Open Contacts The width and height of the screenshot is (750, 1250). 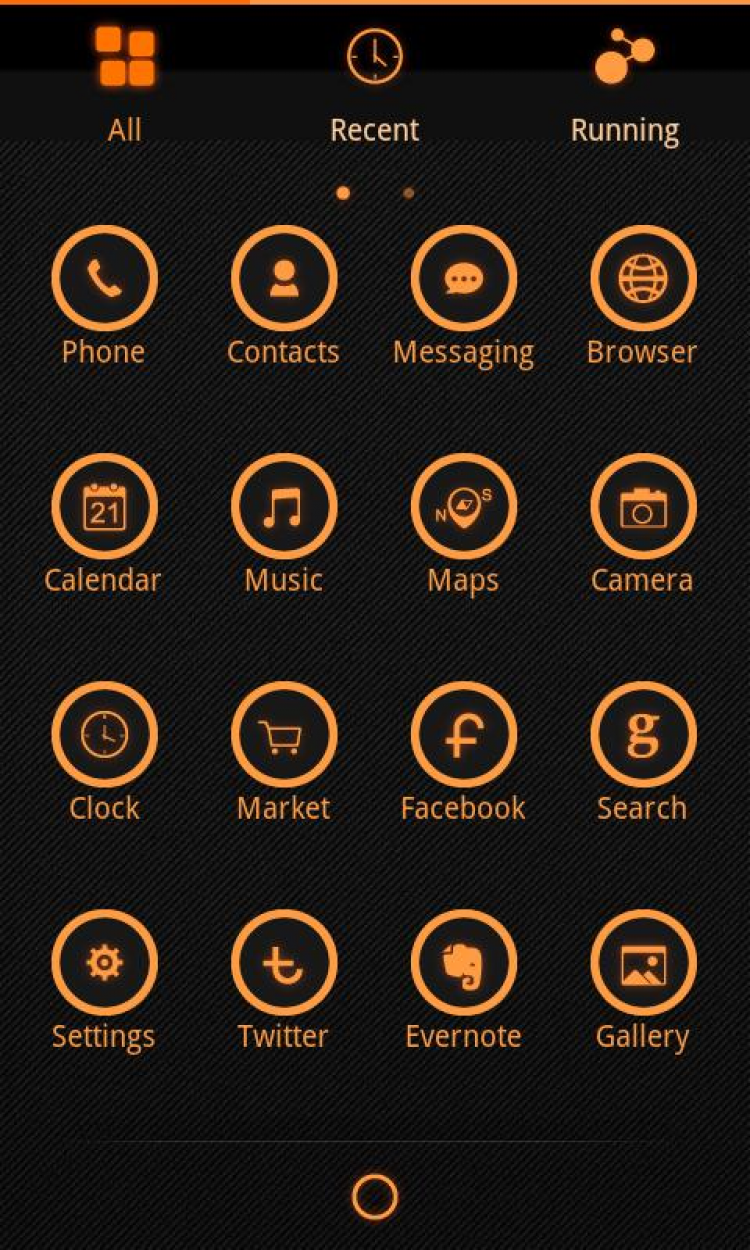284,280
